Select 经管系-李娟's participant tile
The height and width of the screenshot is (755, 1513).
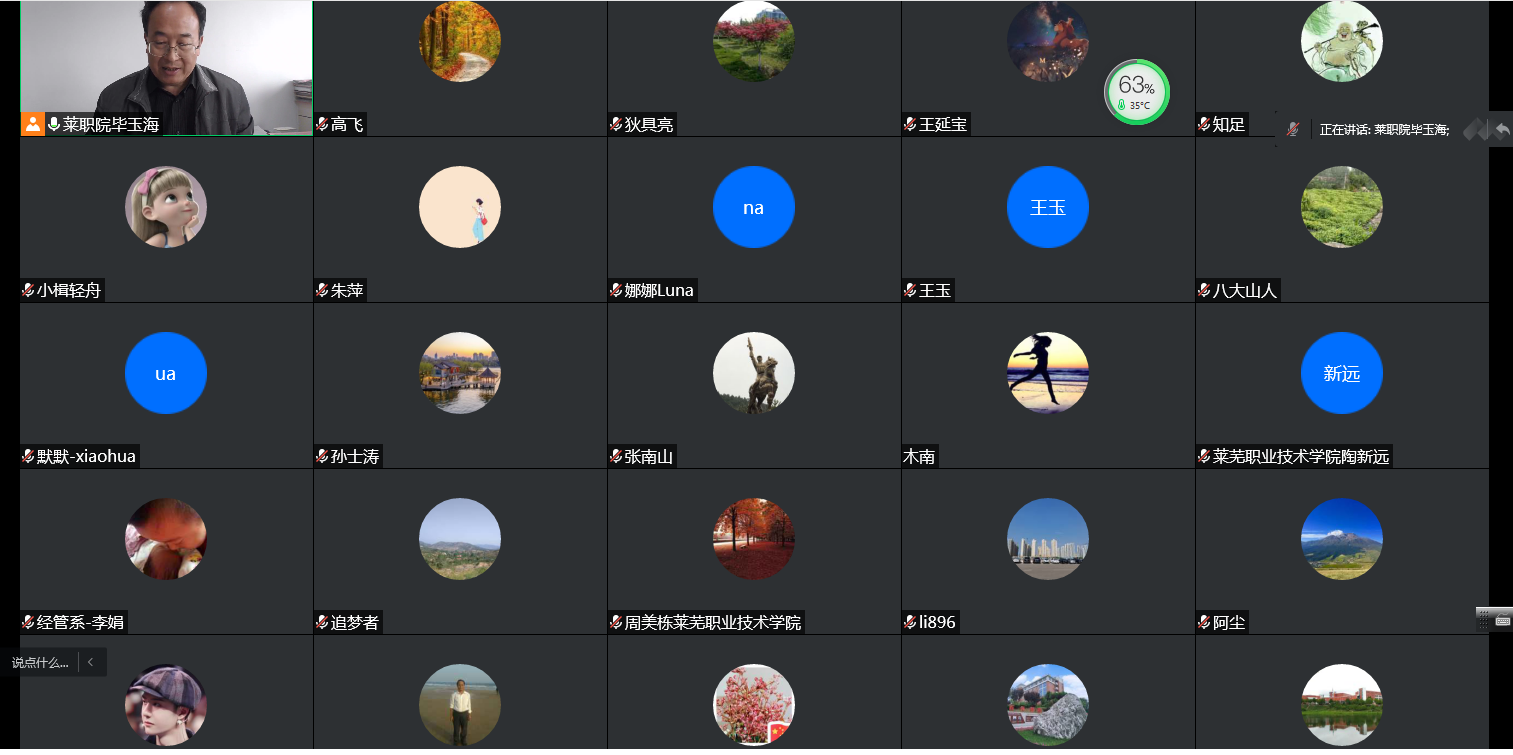166,552
